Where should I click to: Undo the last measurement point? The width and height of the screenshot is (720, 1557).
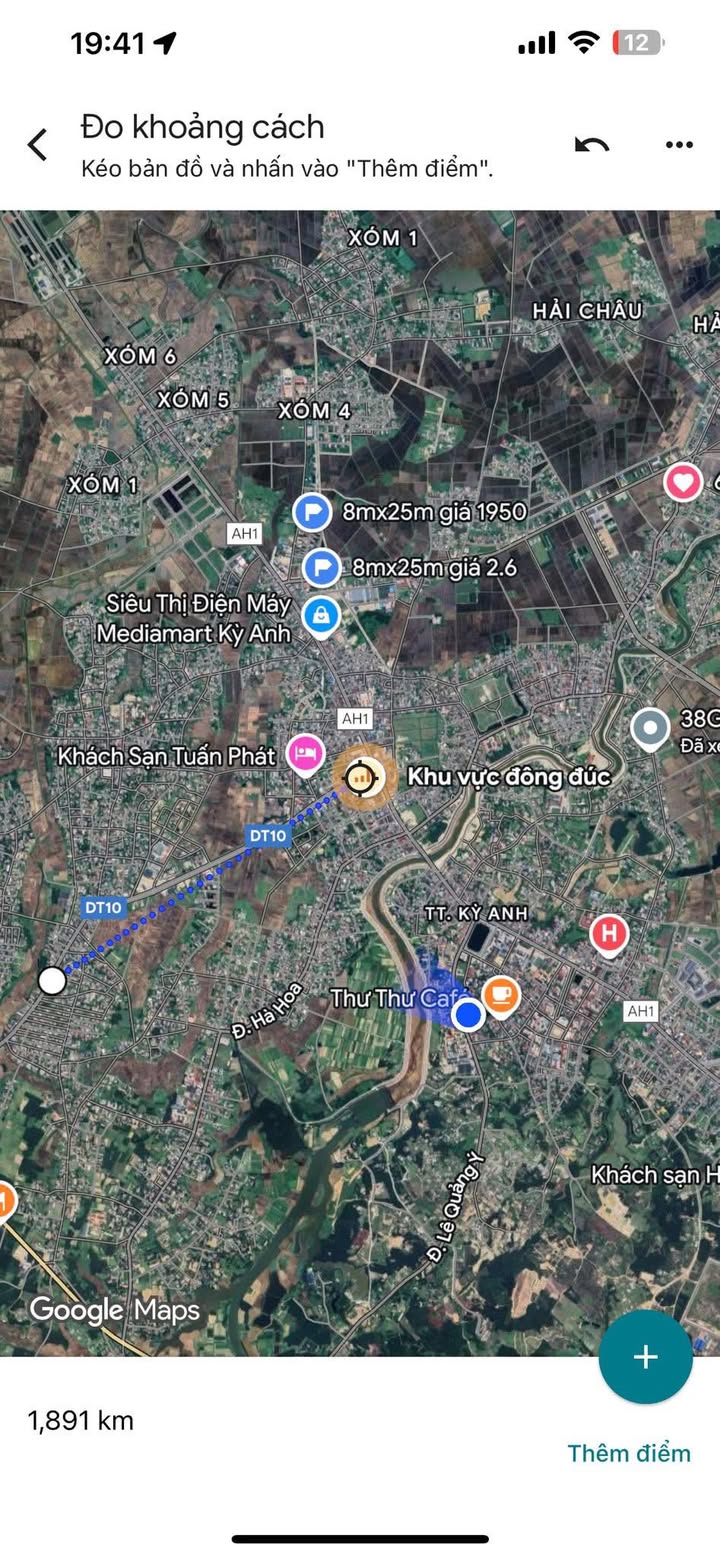592,145
